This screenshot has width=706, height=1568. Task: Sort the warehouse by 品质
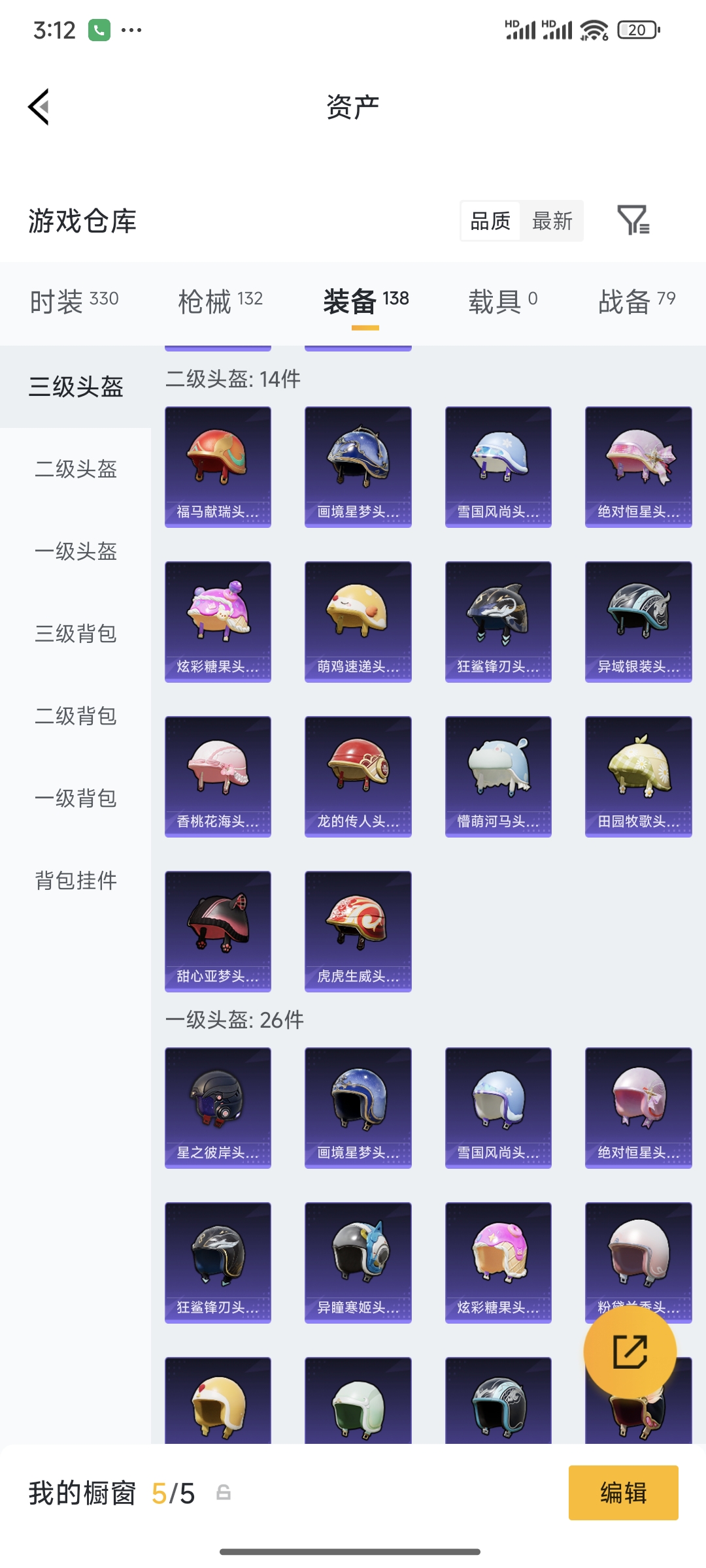(490, 221)
